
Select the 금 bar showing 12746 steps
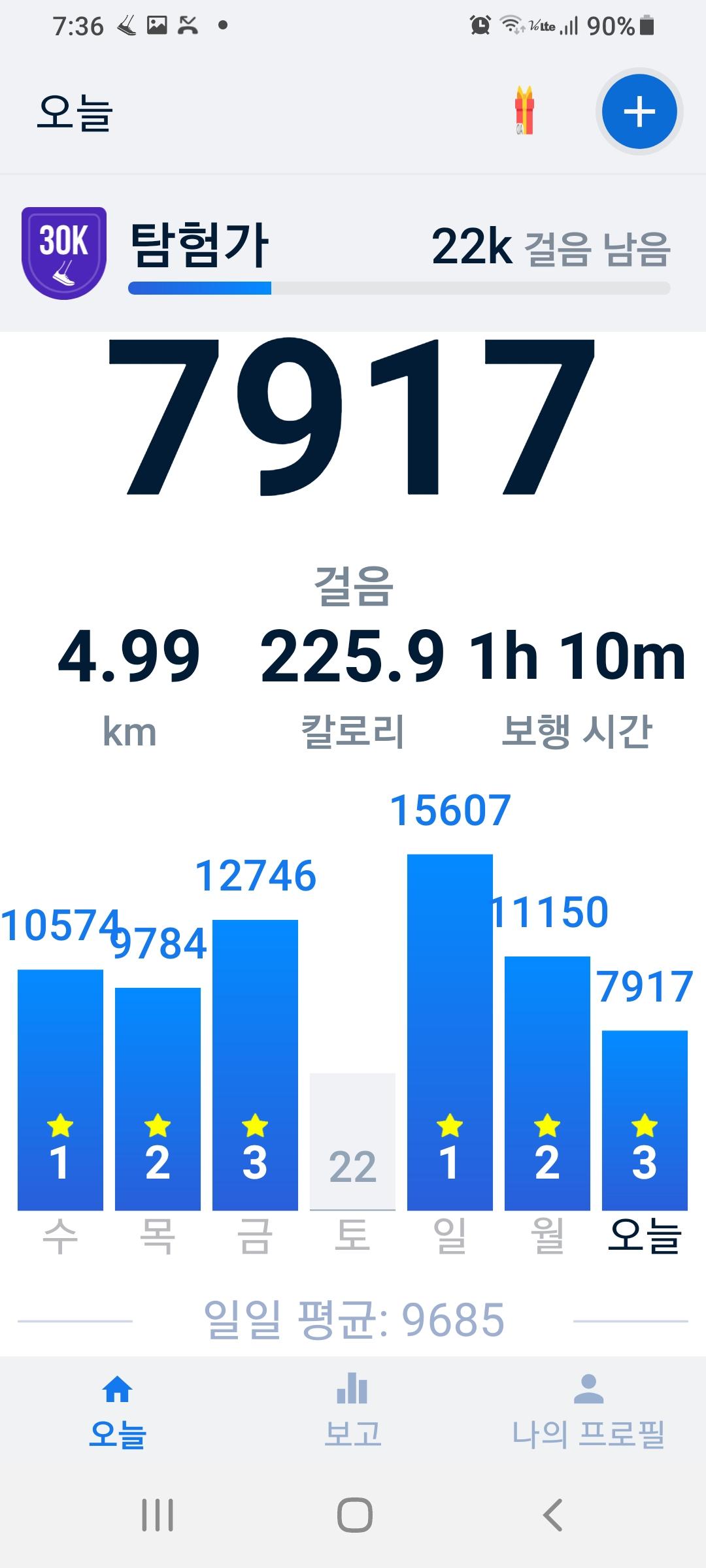(x=255, y=1065)
